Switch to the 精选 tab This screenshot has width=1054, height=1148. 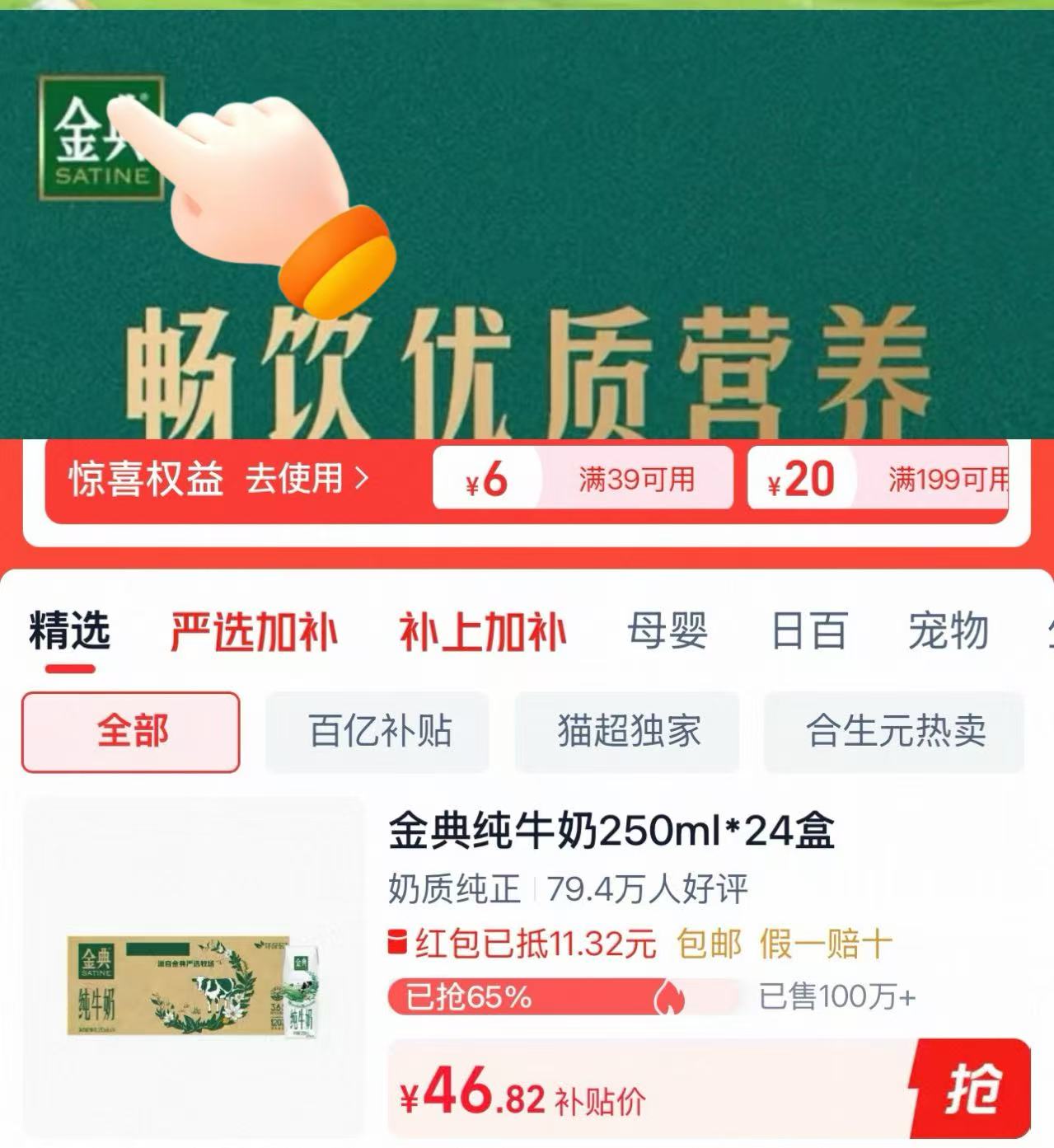pyautogui.click(x=70, y=632)
